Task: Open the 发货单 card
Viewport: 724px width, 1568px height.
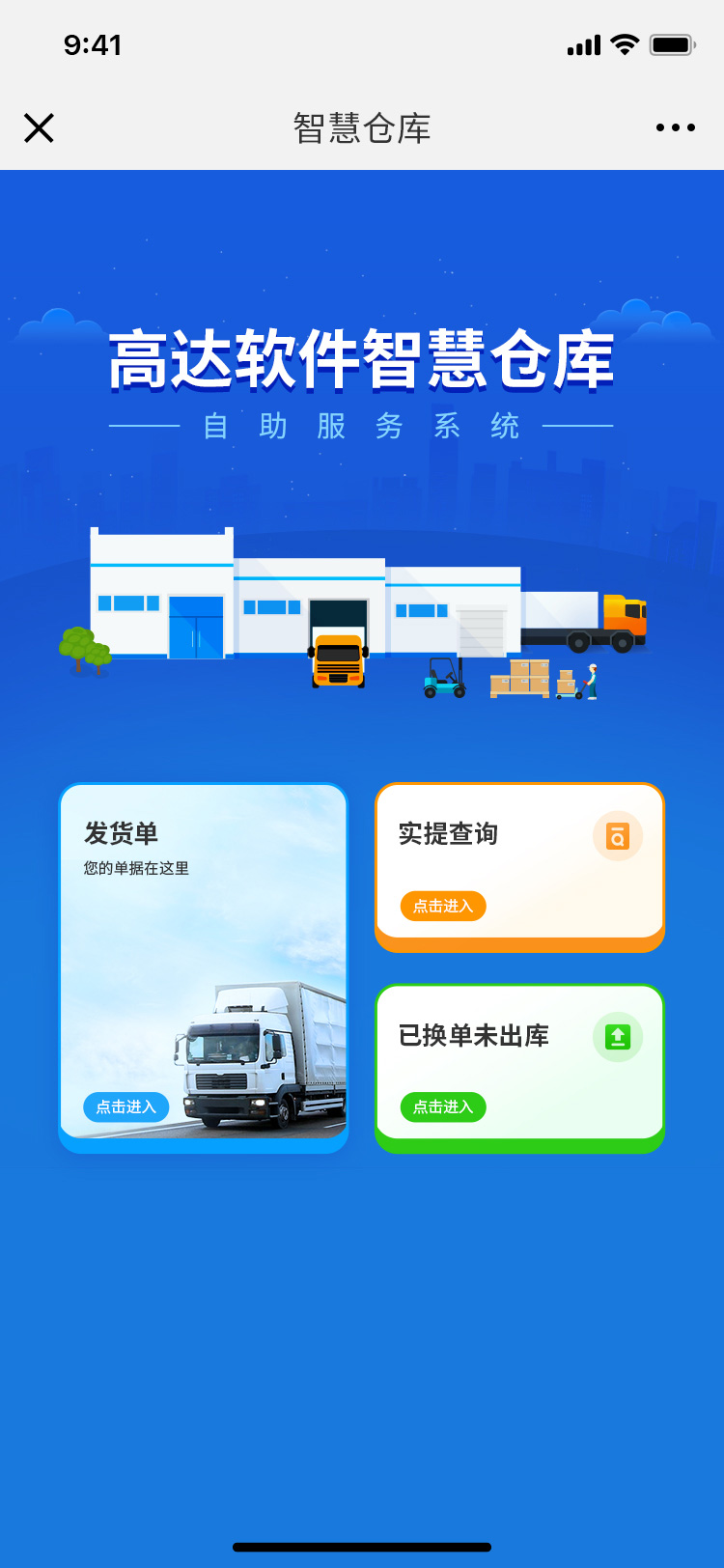Action: 203,967
